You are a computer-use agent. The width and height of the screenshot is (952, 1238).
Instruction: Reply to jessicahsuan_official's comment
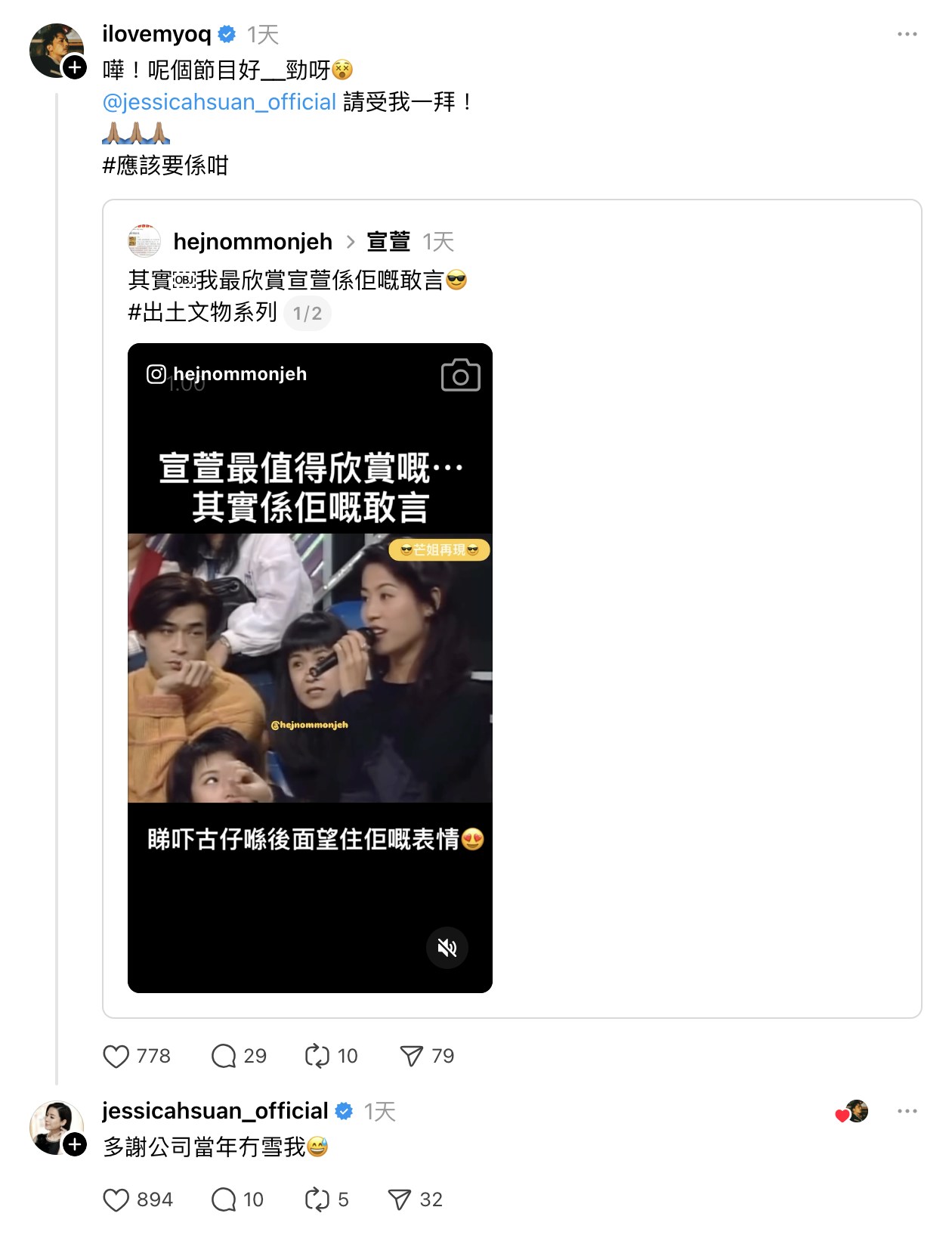point(224,1199)
